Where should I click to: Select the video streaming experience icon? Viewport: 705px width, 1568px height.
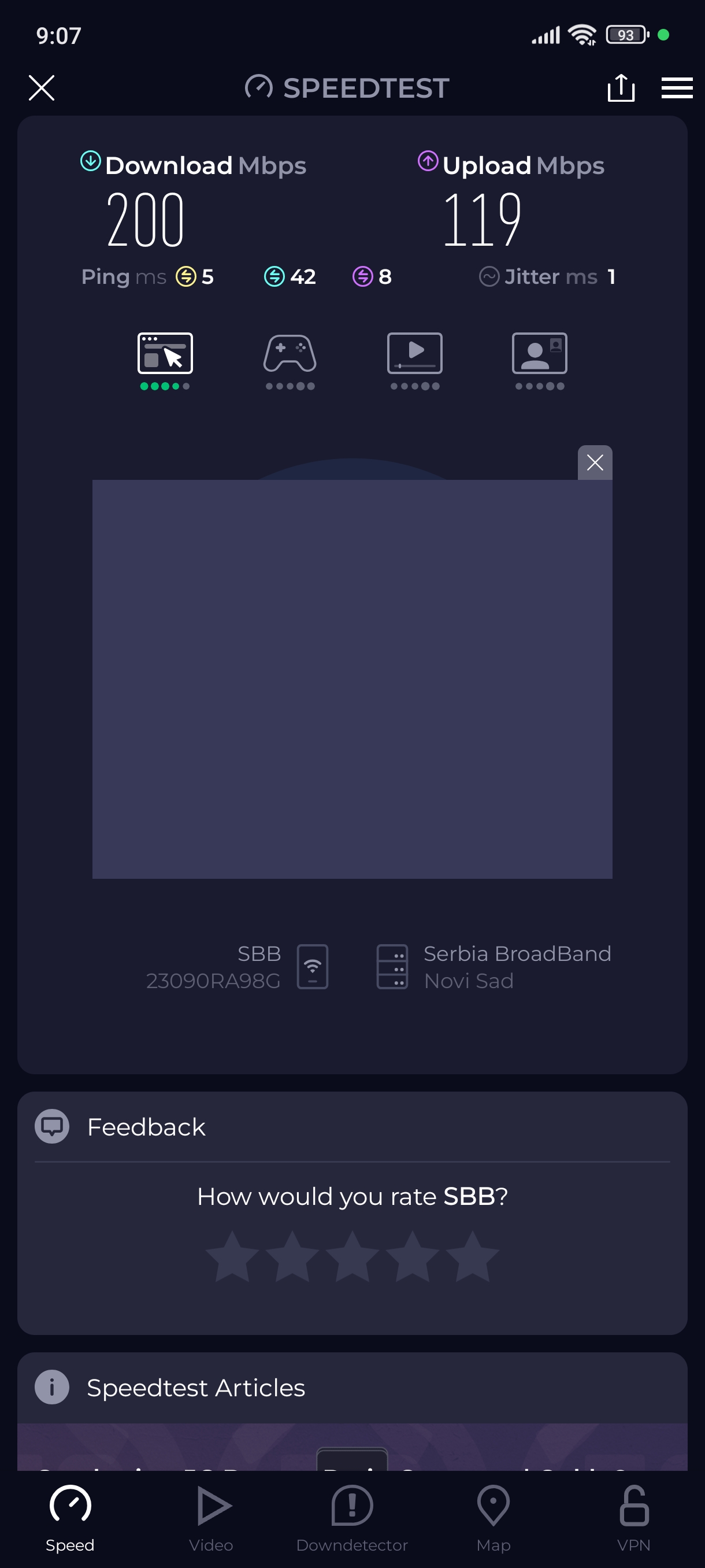414,354
